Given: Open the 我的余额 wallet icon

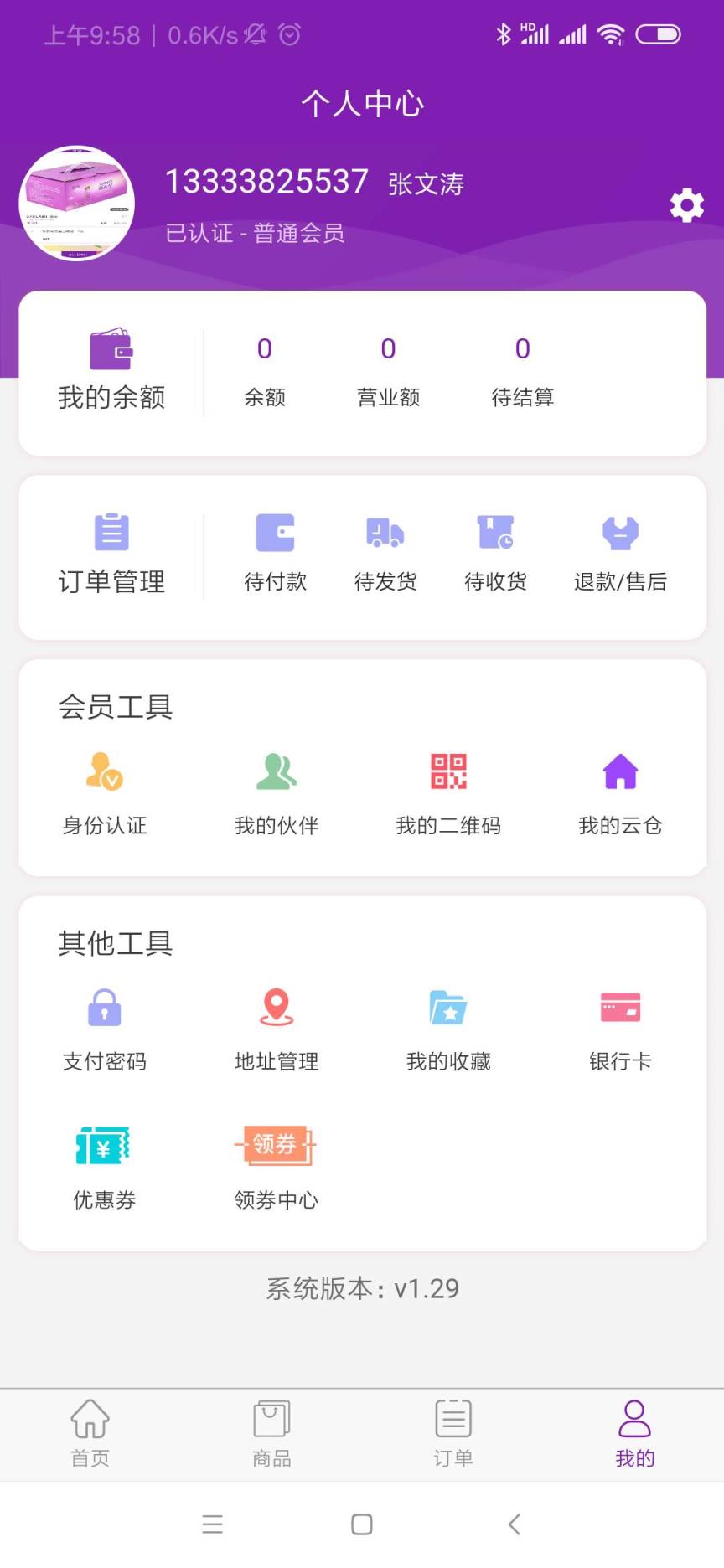Looking at the screenshot, I should click(111, 352).
